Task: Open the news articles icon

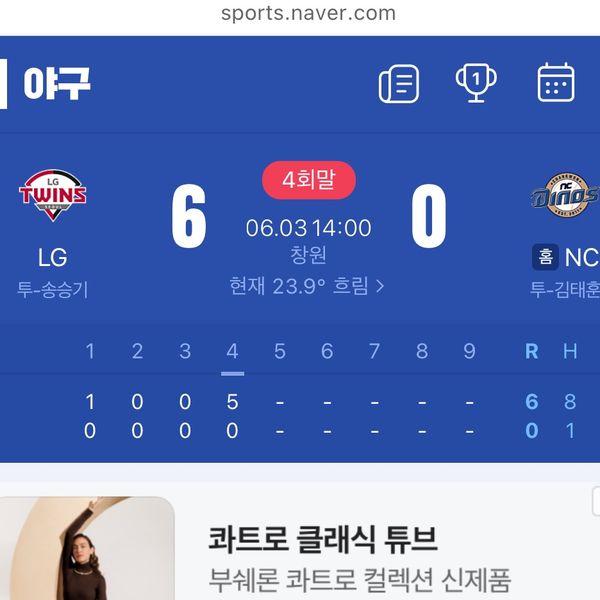Action: (398, 84)
